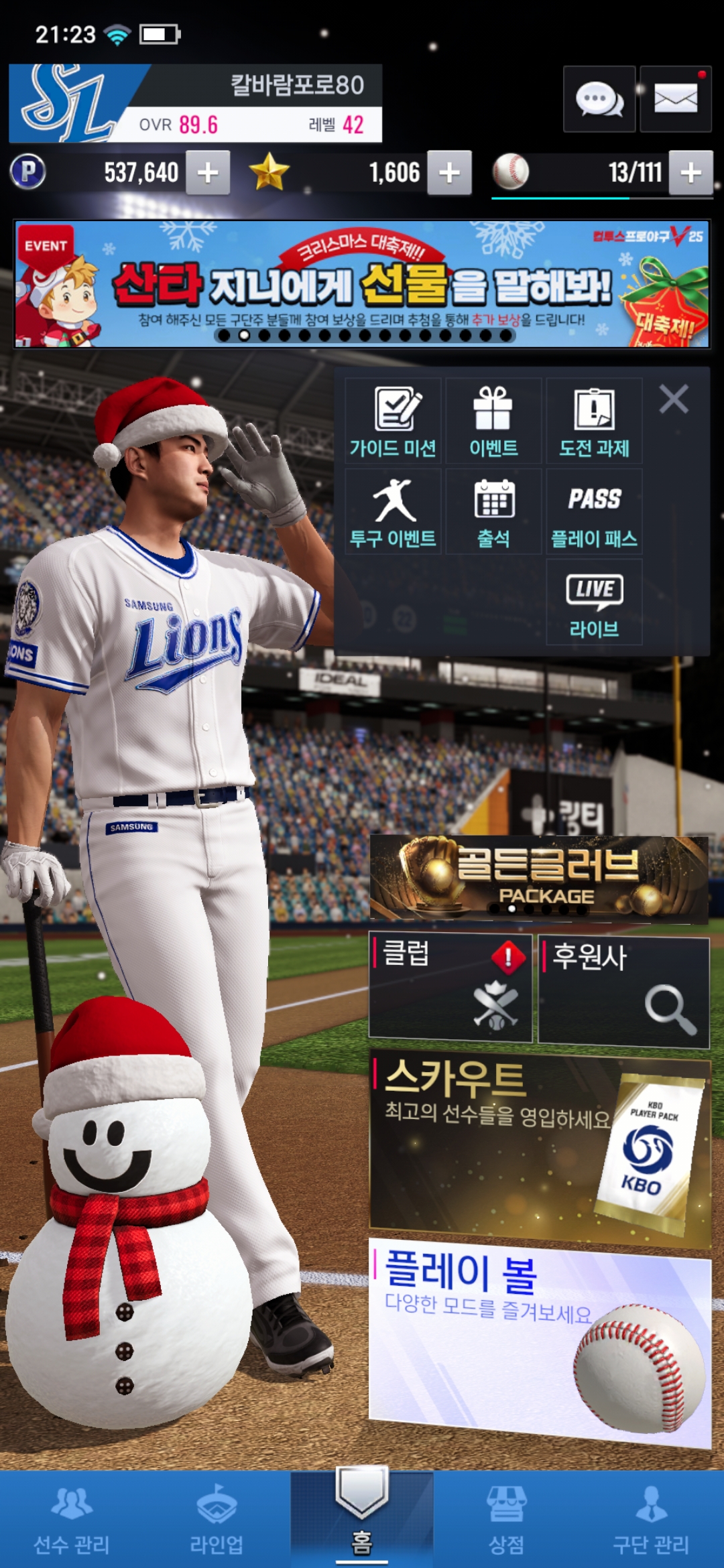Check 출석 attendance calendar
This screenshot has width=724, height=1568.
click(x=493, y=512)
